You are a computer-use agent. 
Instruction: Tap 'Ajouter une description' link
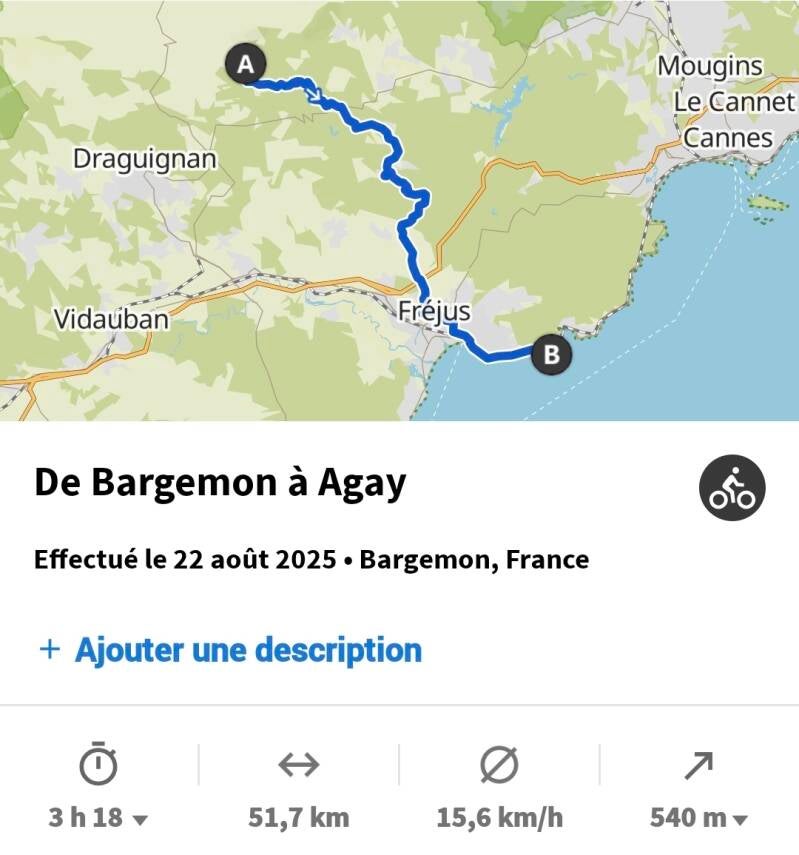tap(230, 650)
